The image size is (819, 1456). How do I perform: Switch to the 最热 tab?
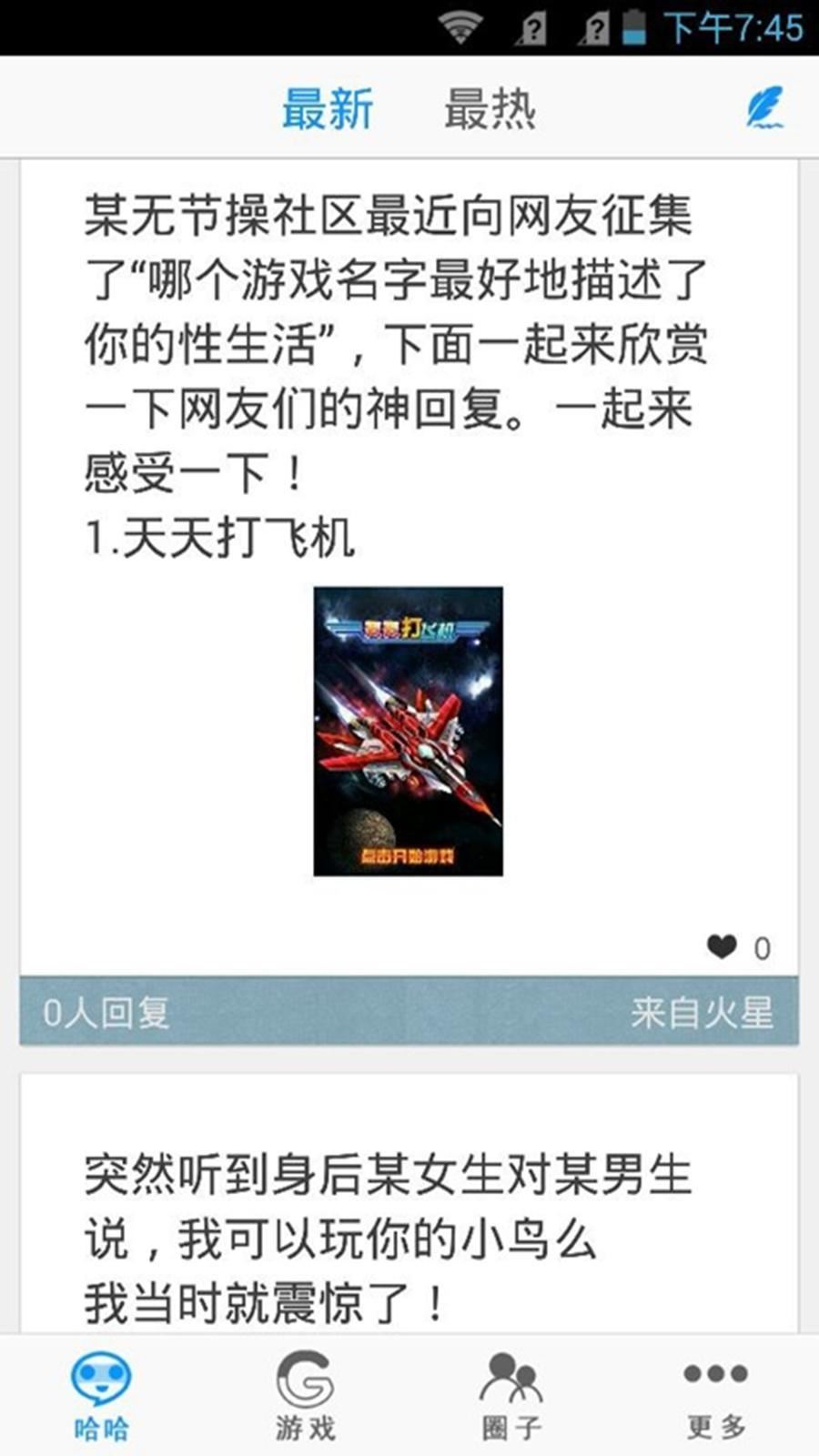tap(490, 109)
